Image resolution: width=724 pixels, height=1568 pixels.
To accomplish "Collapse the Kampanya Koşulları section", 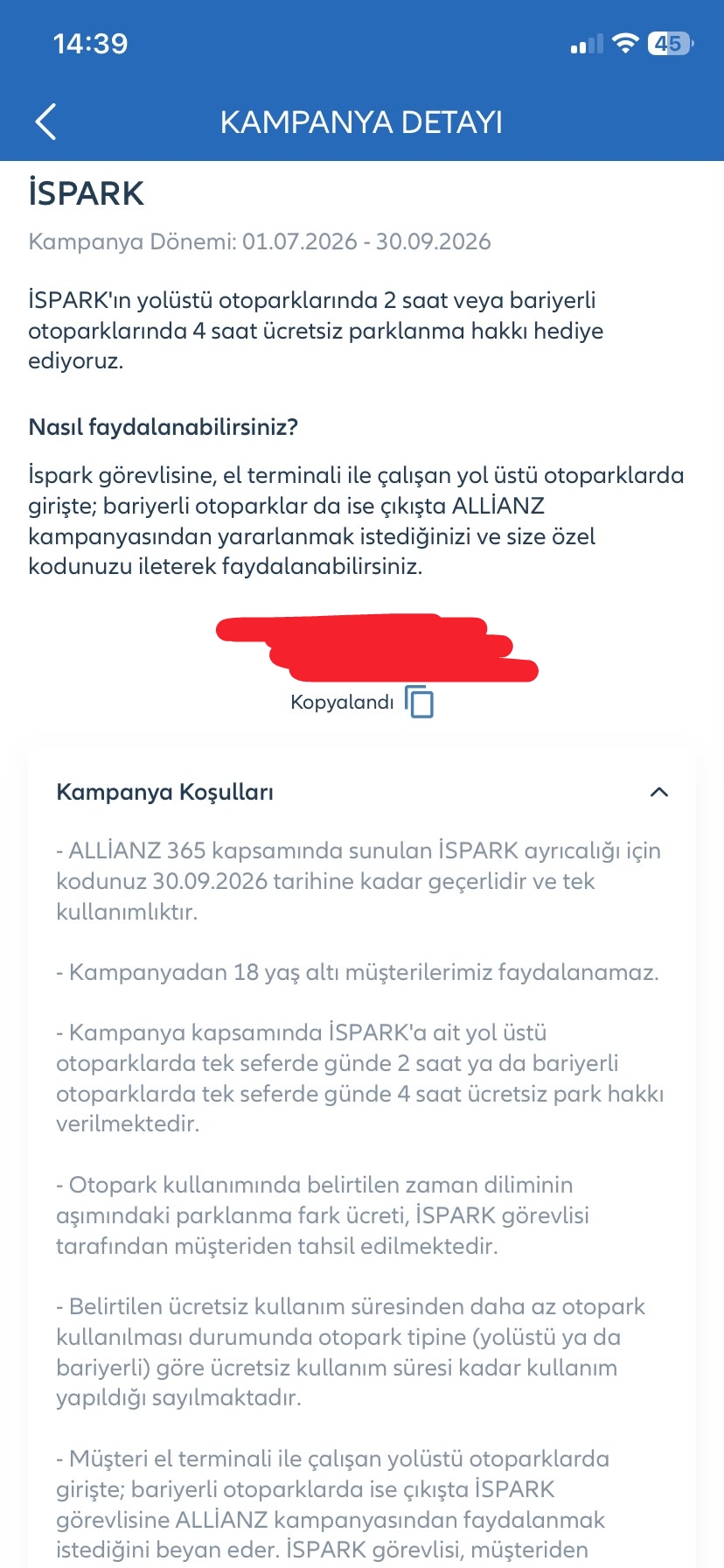I will 659,792.
